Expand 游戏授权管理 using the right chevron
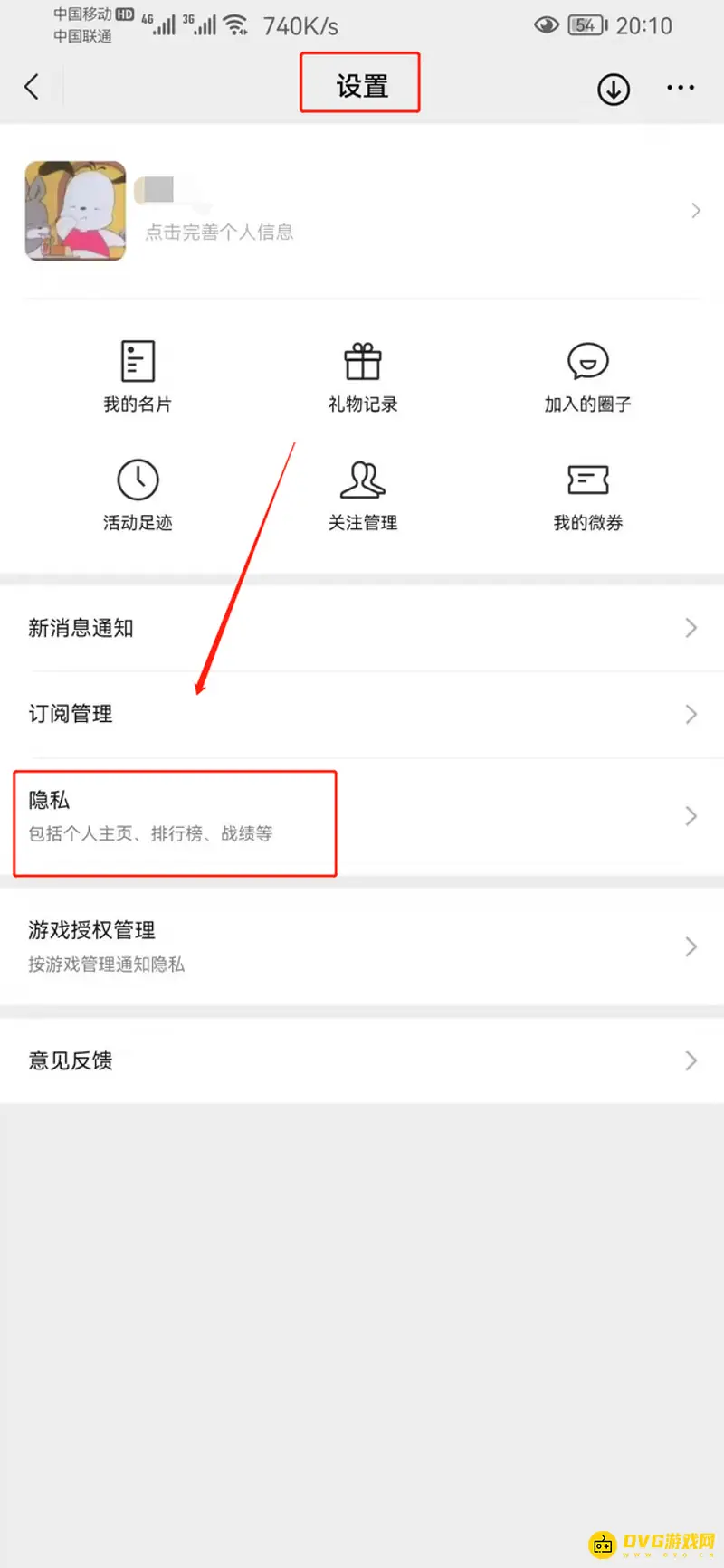 (x=691, y=946)
